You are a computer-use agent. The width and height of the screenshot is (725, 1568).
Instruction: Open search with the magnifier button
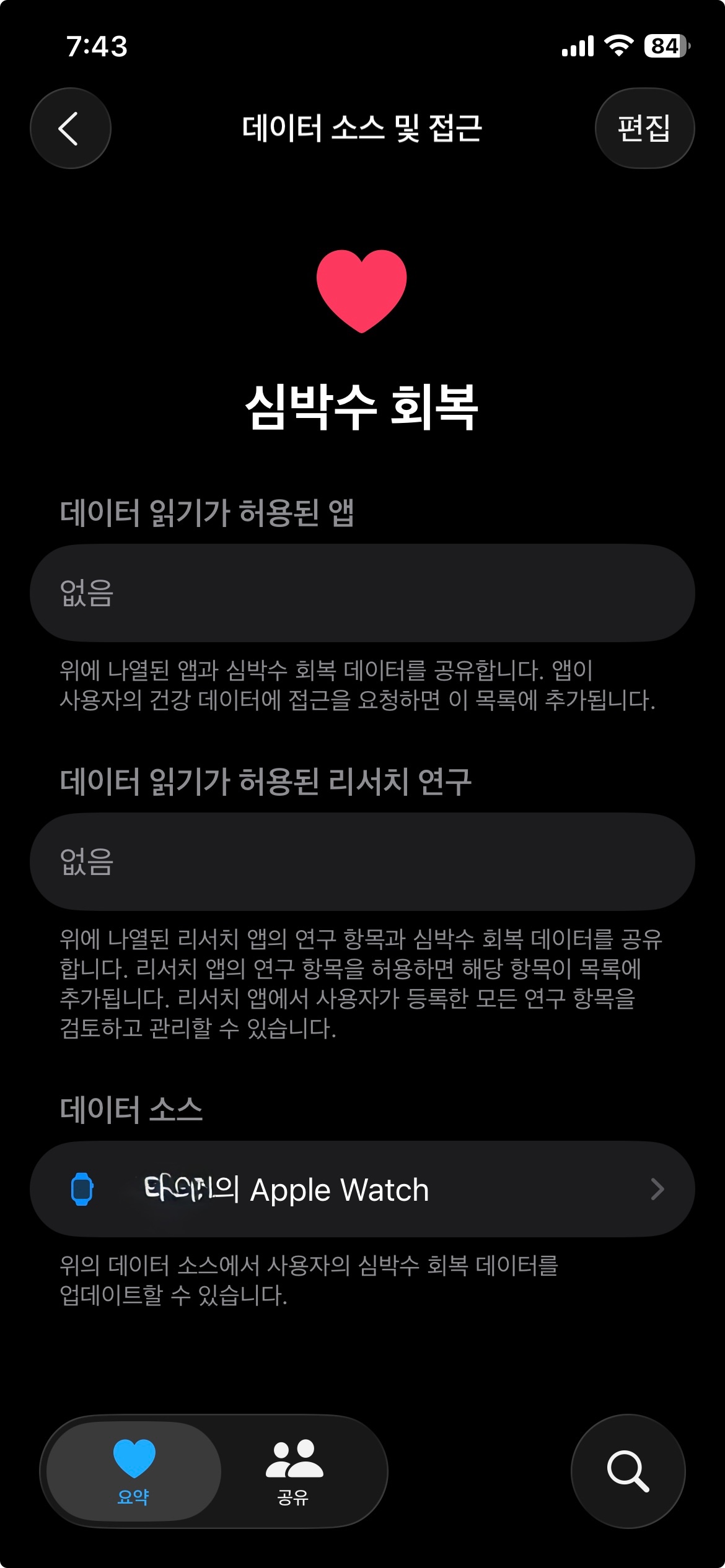point(627,1471)
